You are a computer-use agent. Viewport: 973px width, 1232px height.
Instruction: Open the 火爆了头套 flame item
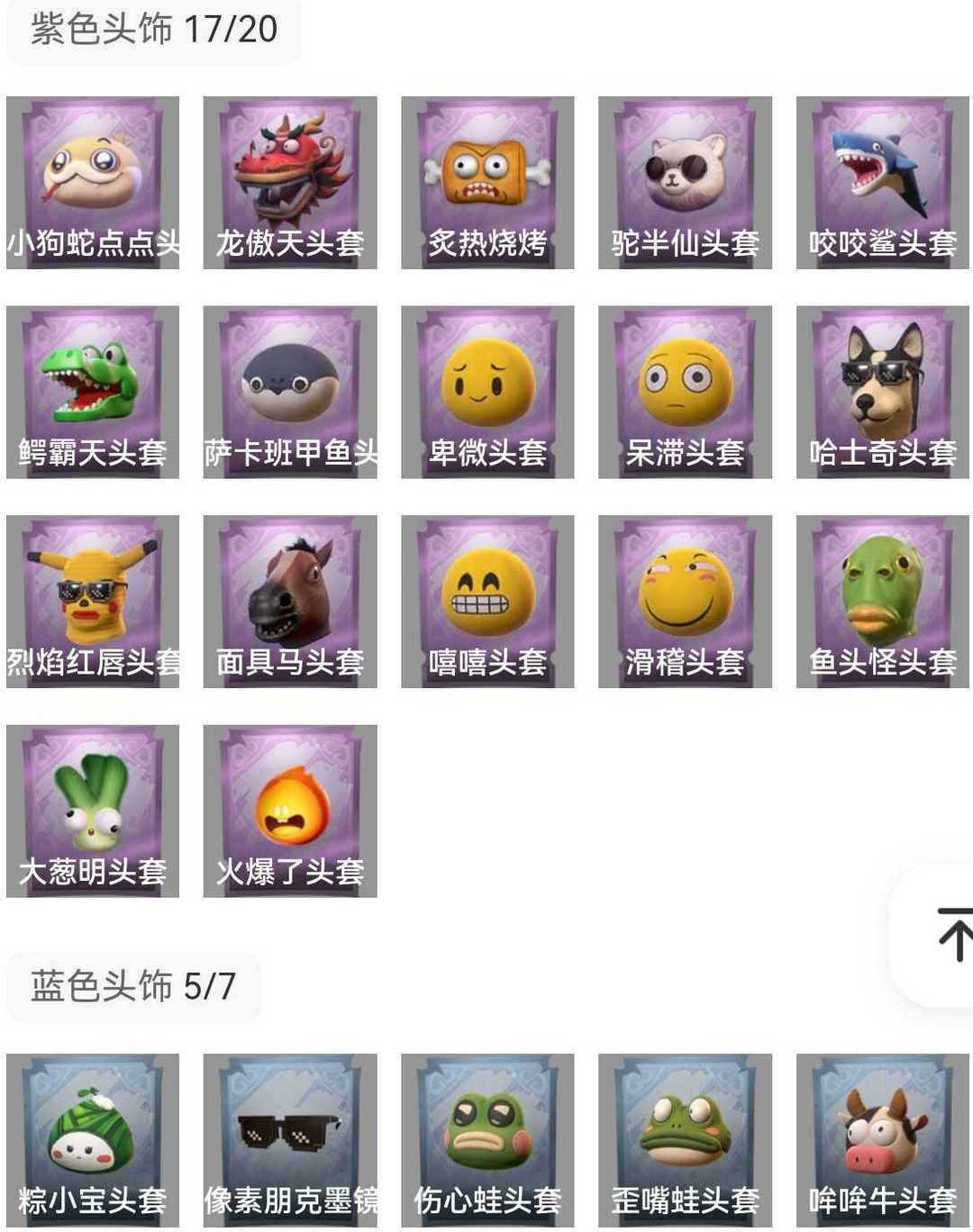[x=290, y=811]
